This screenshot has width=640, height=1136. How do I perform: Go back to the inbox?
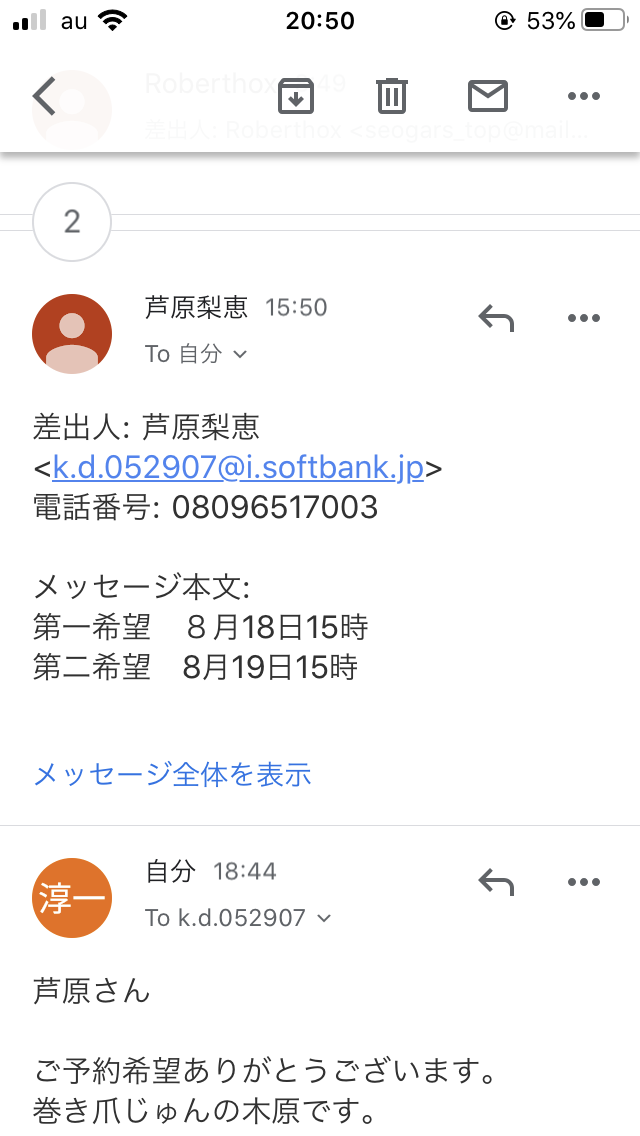45,96
